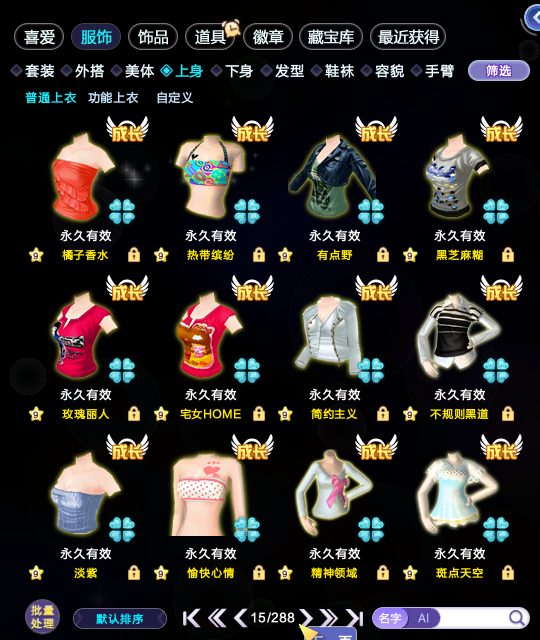Go to the previous page
This screenshot has width=540, height=640.
click(240, 618)
